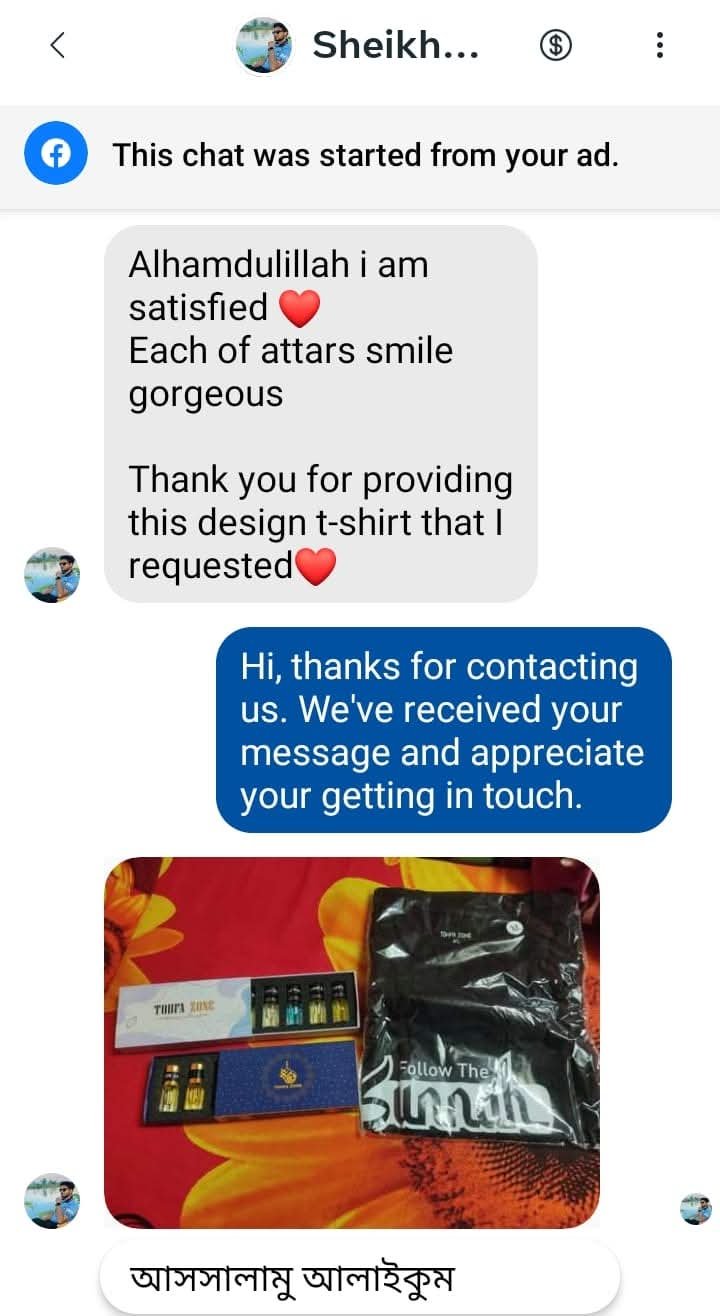View the received attar and t-shirt photo
The height and width of the screenshot is (1316, 720).
(351, 1042)
